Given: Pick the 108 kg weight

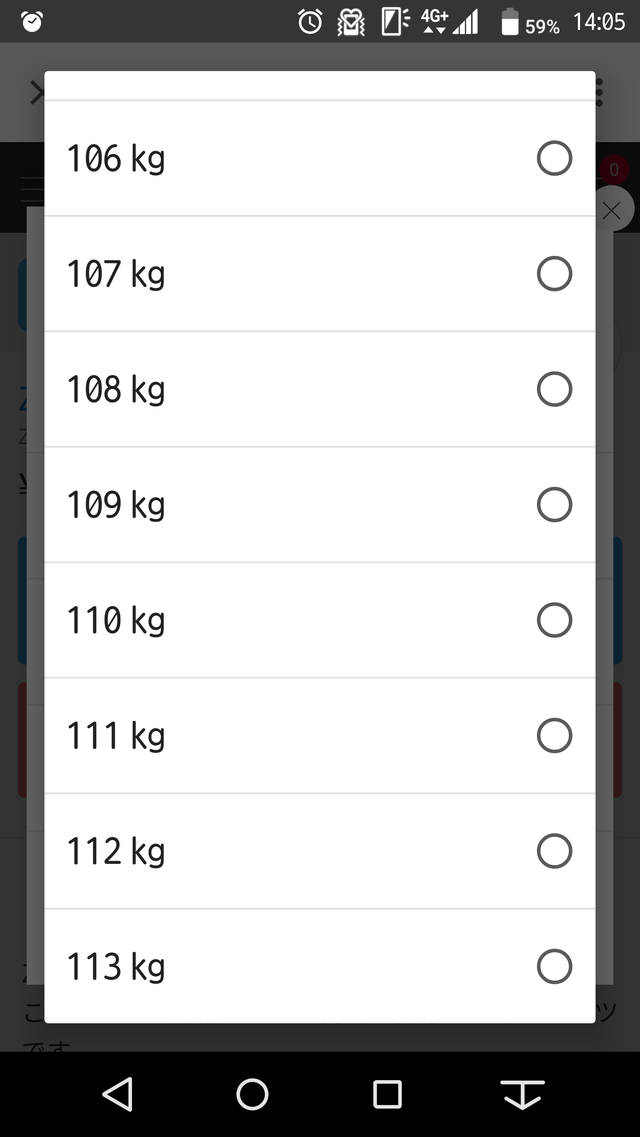Looking at the screenshot, I should [x=320, y=389].
